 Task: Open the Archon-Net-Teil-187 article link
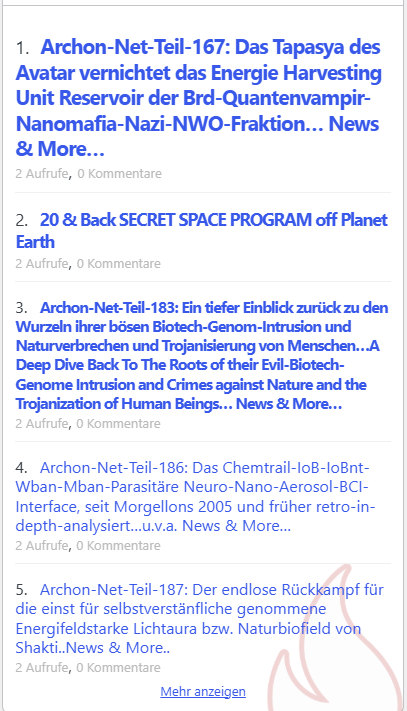pos(199,618)
